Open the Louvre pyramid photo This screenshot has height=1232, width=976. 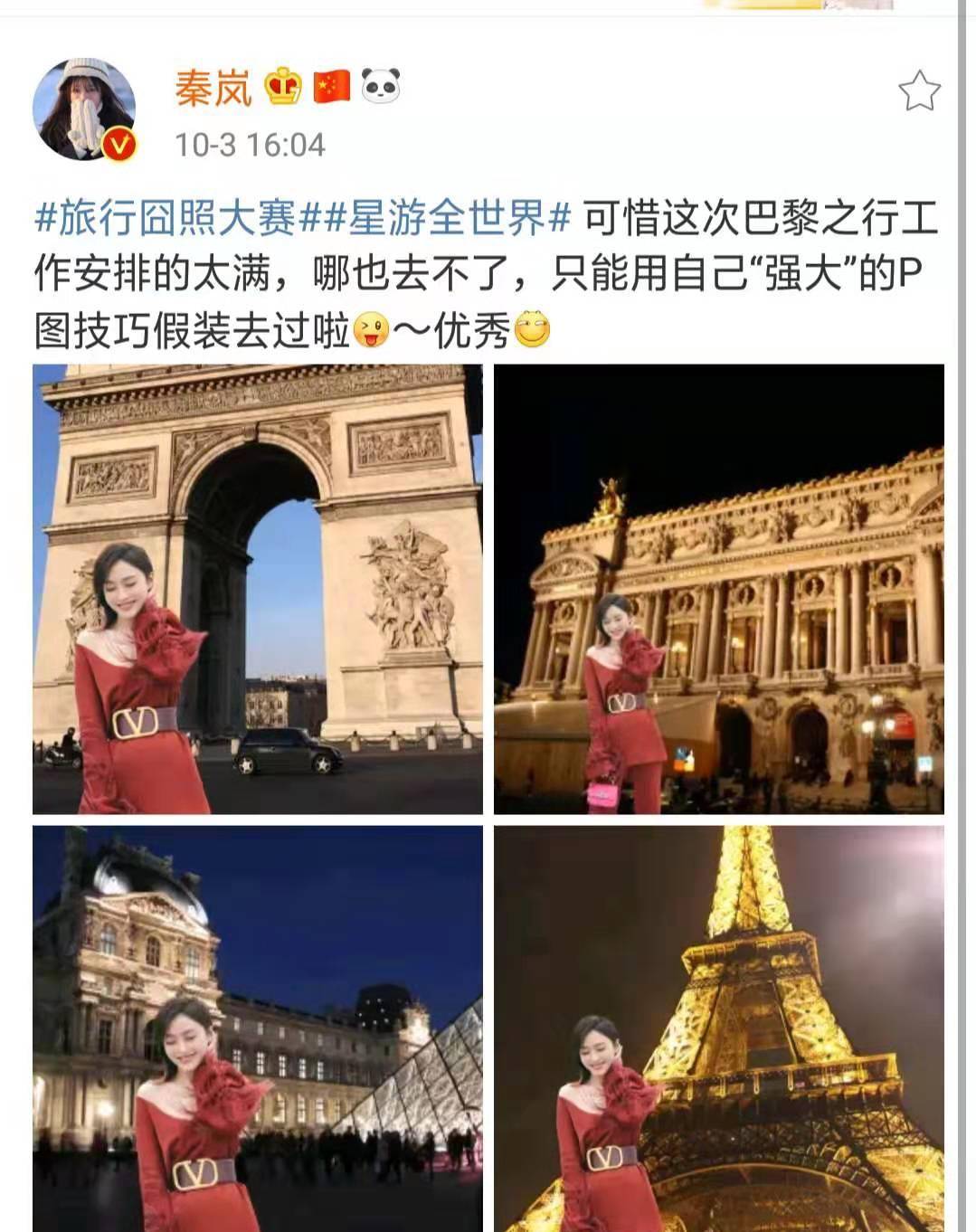[258, 1028]
